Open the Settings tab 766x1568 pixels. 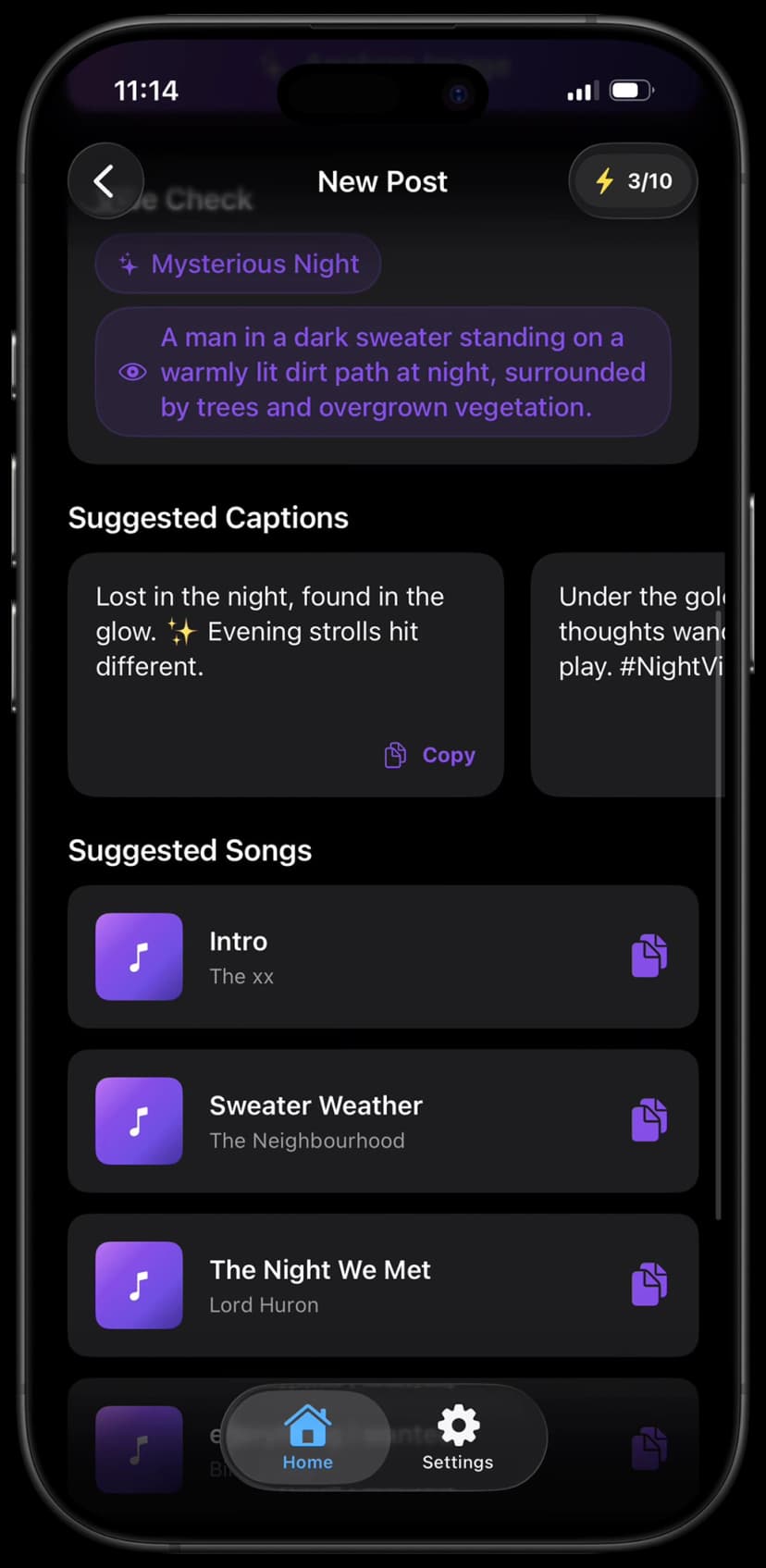tap(458, 1437)
